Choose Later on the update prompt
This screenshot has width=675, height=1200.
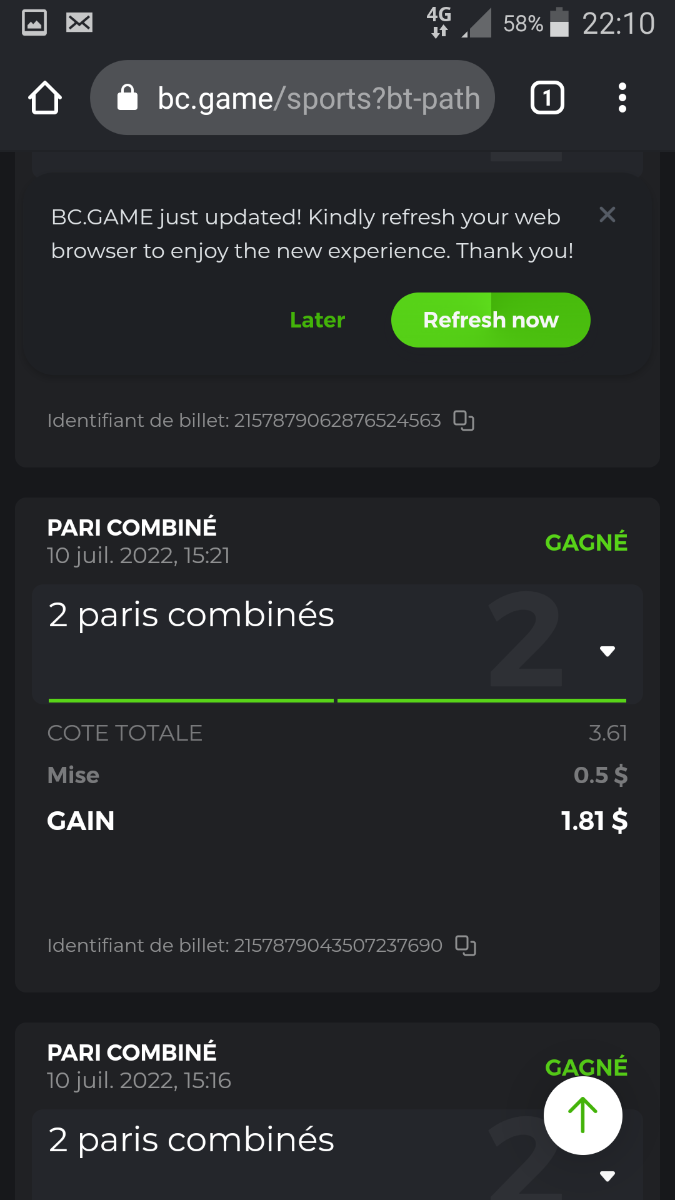317,320
